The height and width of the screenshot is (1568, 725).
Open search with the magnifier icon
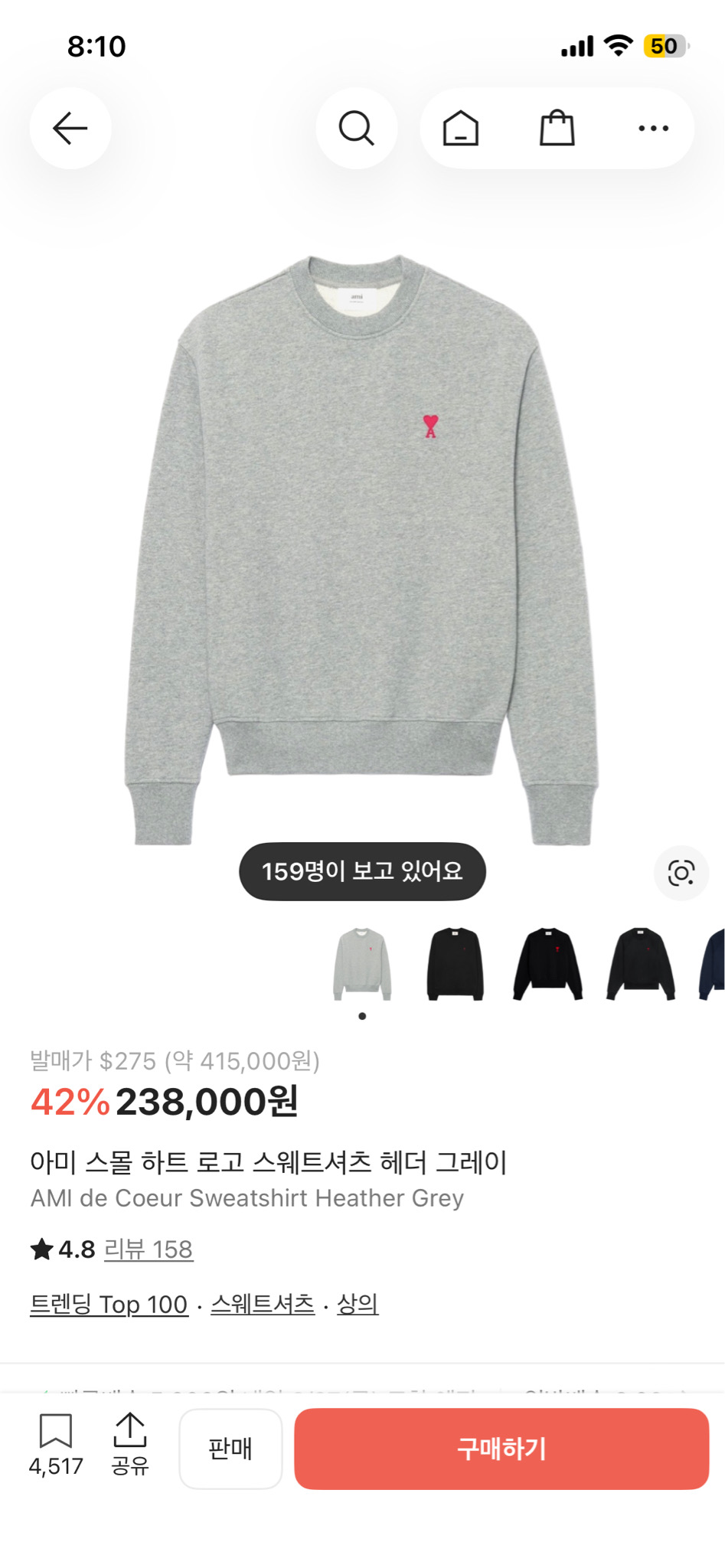pyautogui.click(x=356, y=128)
